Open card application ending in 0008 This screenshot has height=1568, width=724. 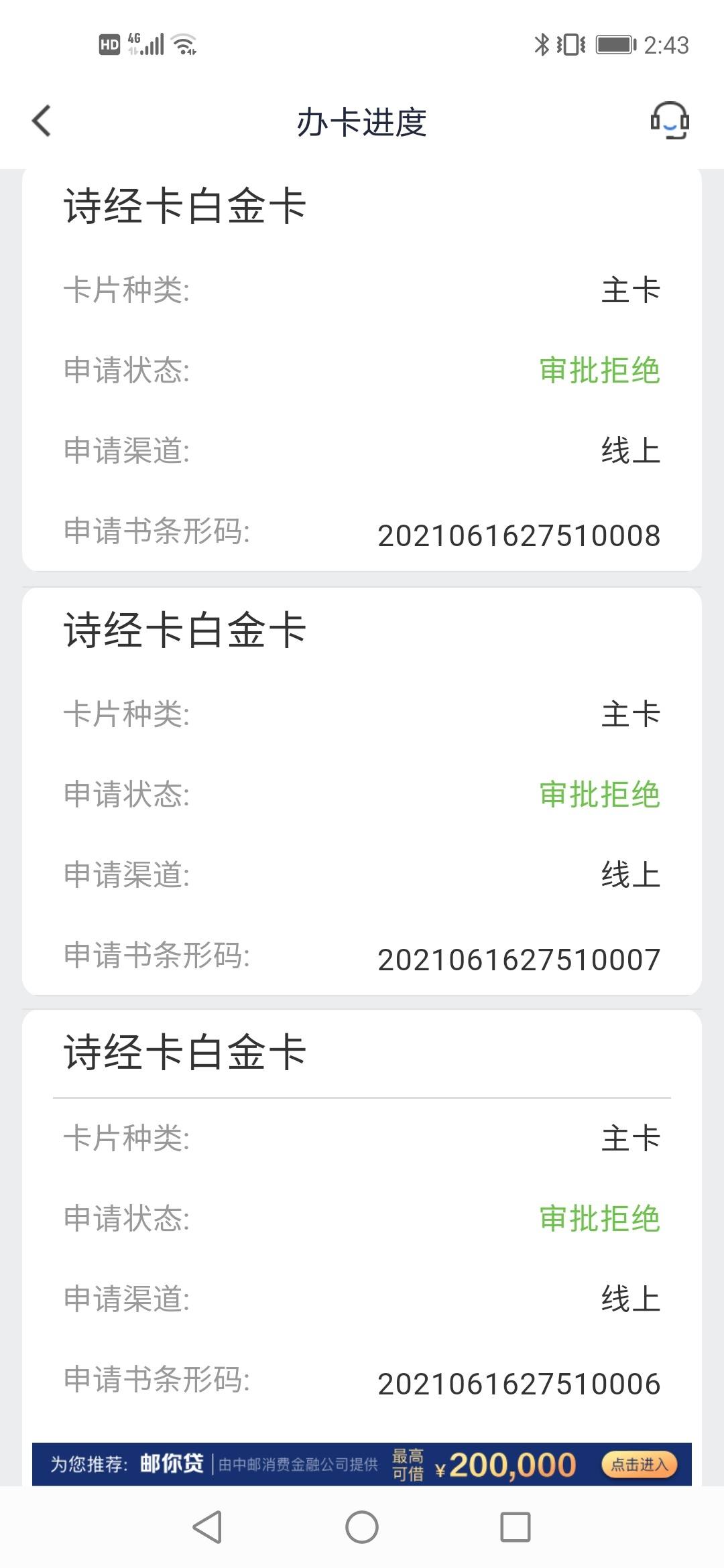coord(362,369)
